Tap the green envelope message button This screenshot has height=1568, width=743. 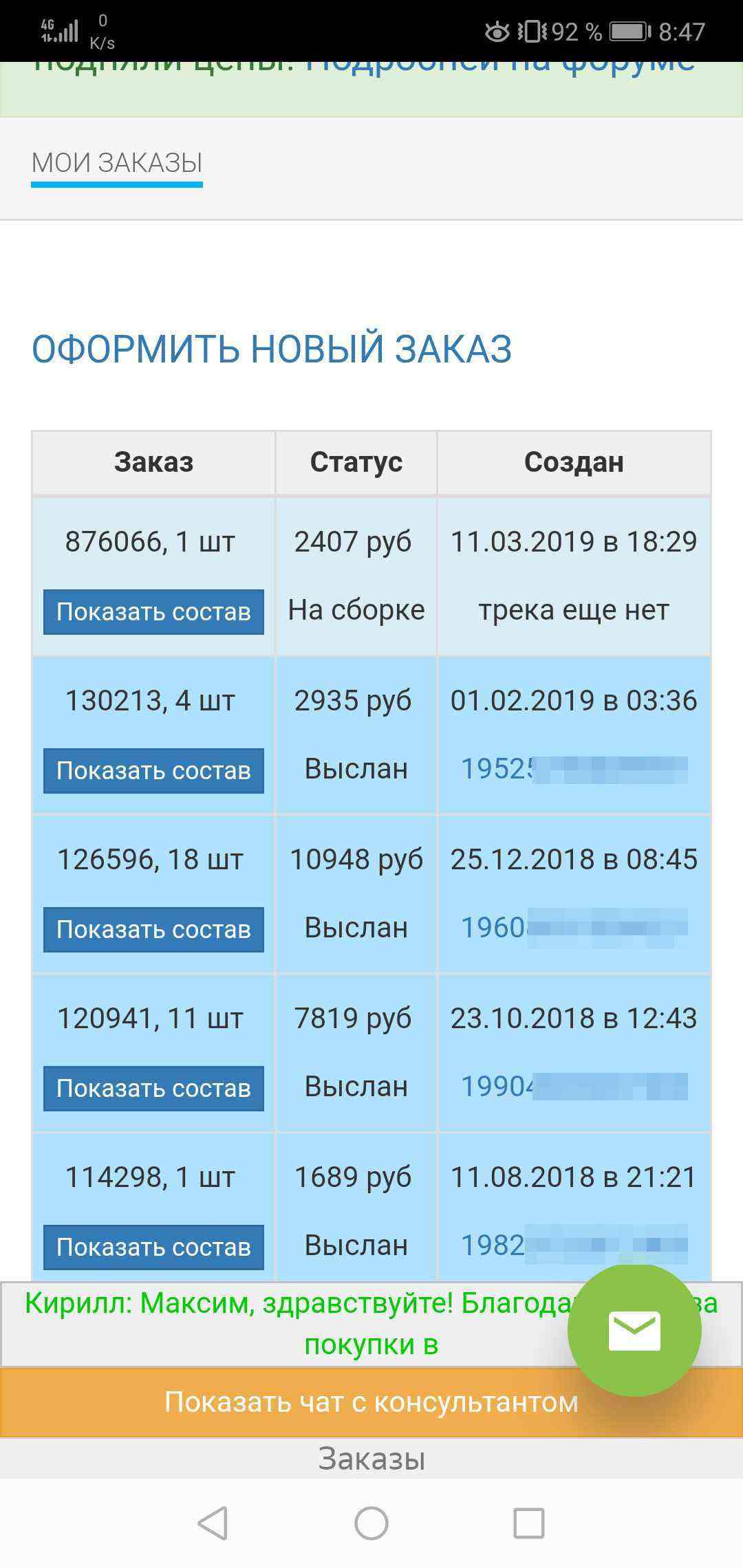click(634, 1330)
